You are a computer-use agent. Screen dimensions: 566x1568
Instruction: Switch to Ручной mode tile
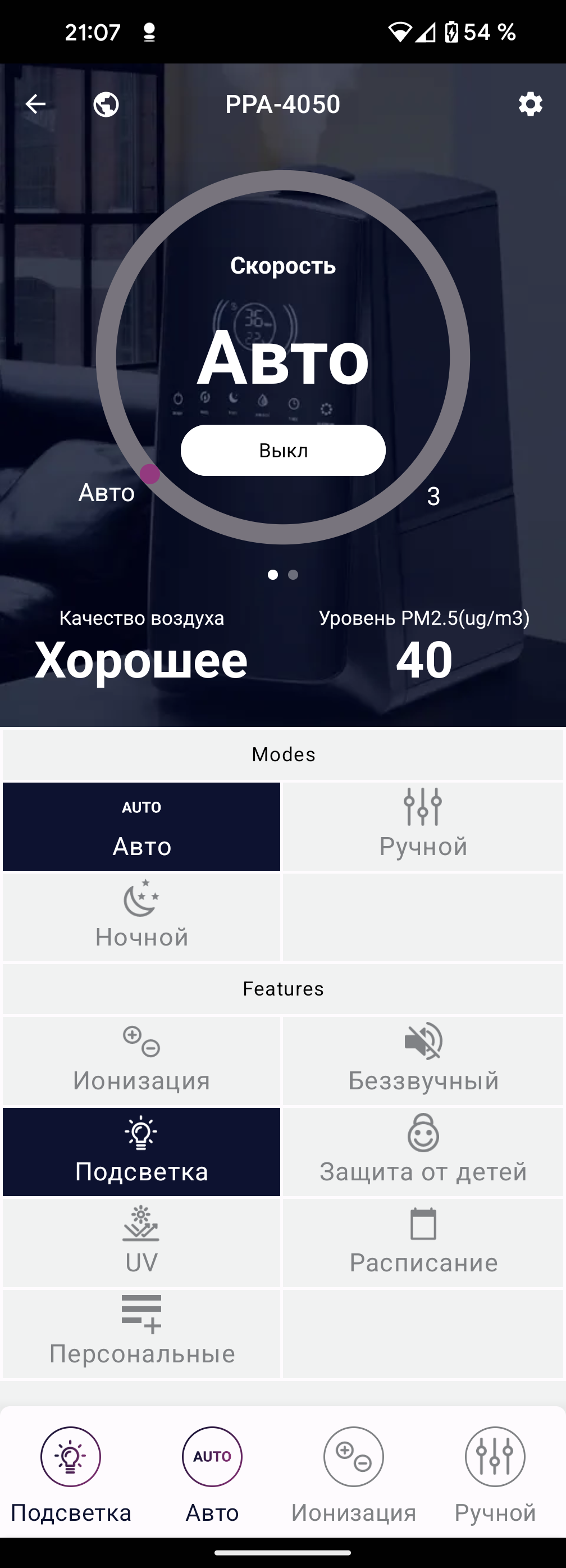coord(423,826)
